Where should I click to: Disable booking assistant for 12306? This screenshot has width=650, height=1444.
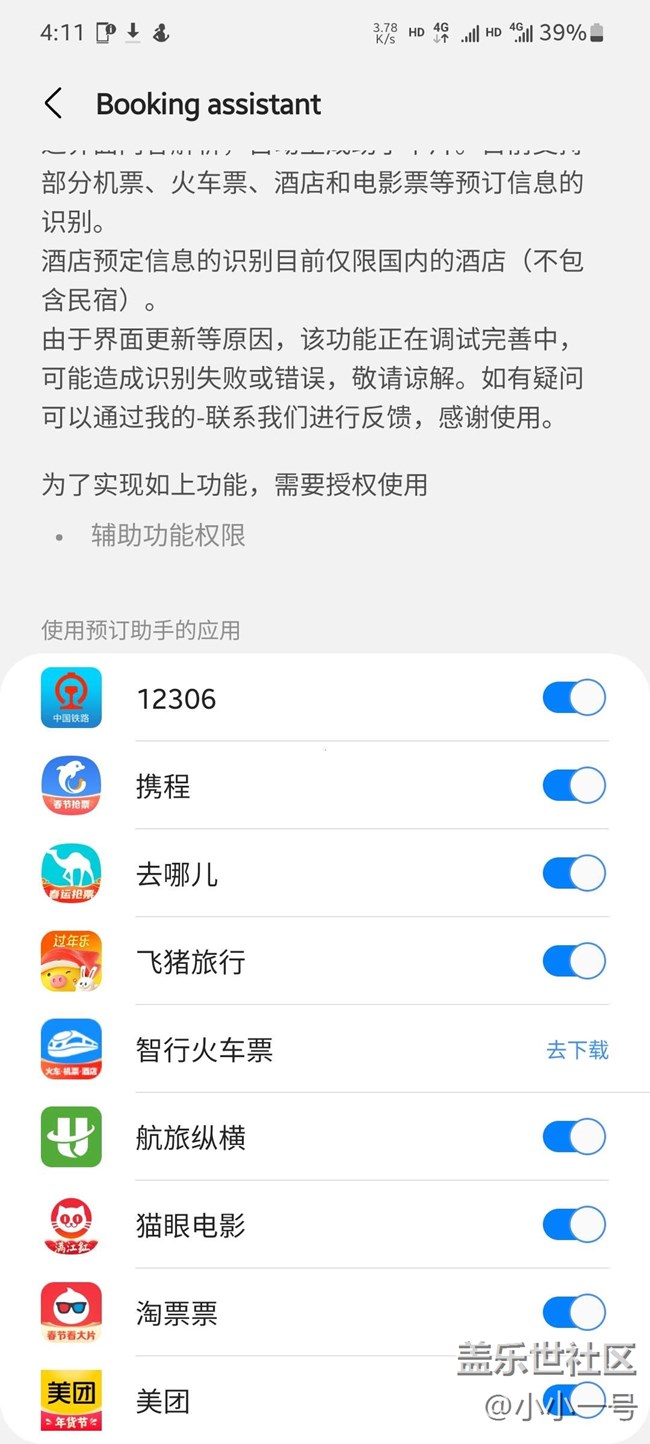[x=574, y=698]
